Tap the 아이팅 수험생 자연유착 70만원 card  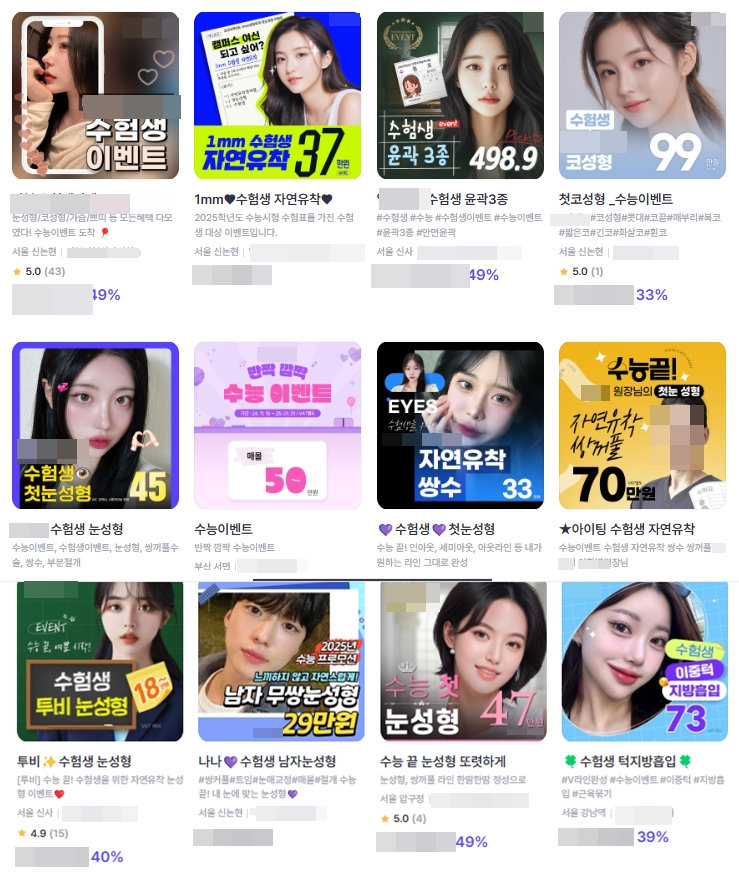pyautogui.click(x=642, y=425)
